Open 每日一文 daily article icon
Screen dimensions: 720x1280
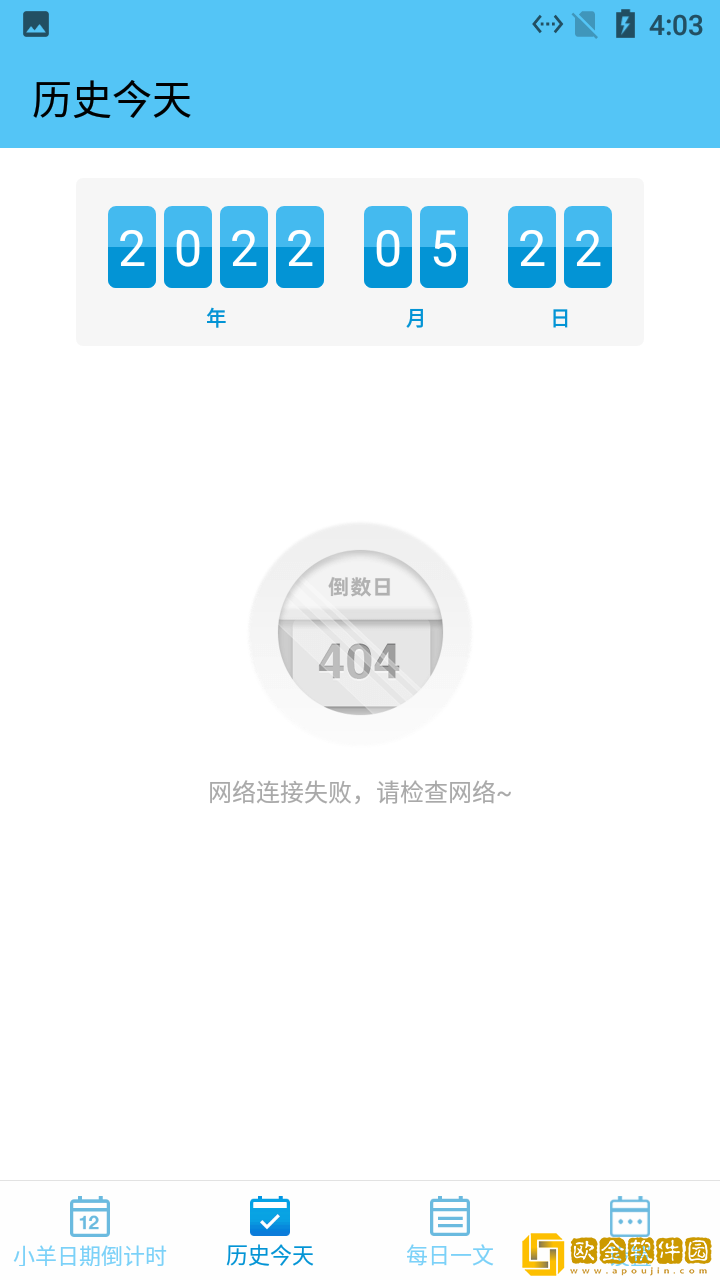[x=449, y=1215]
